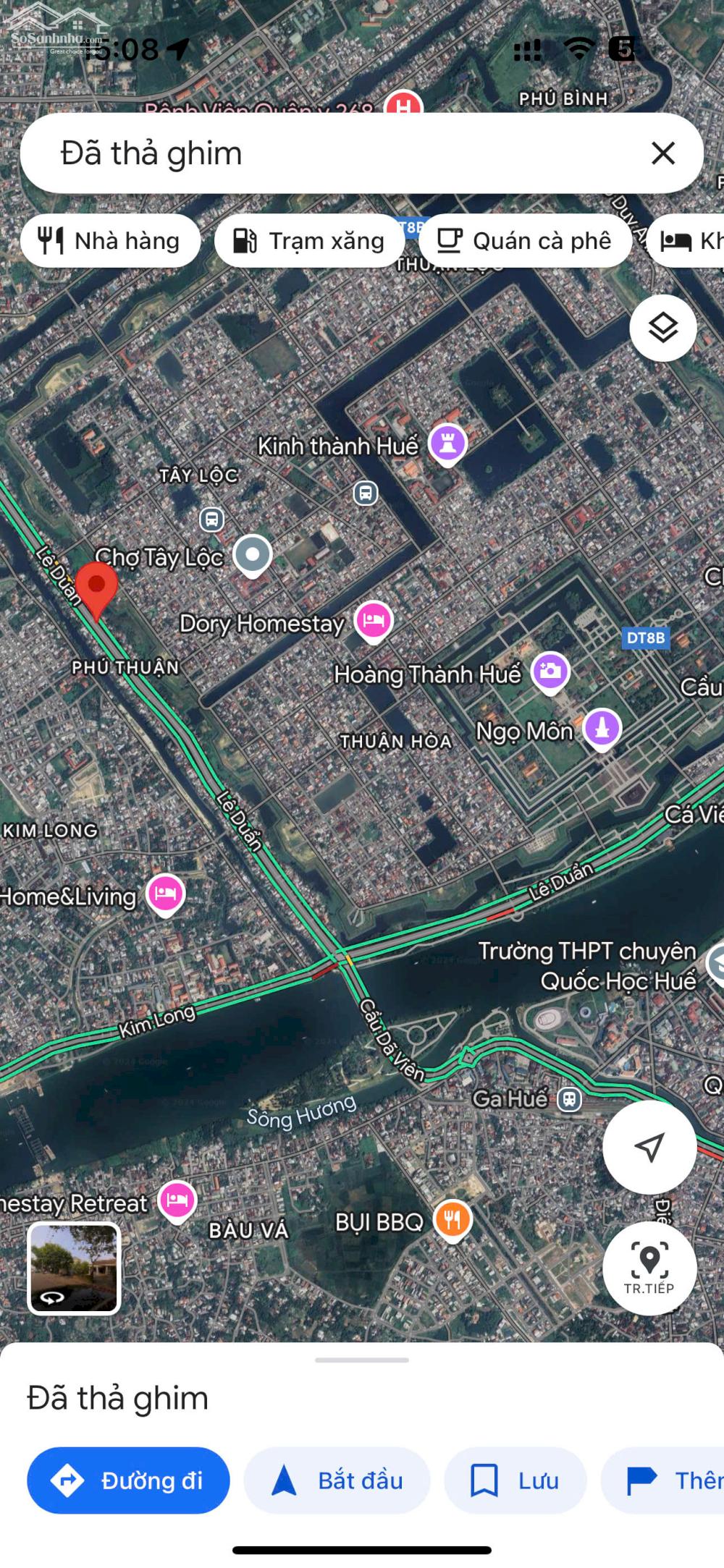Tap the Bắt đầu navigation button
This screenshot has width=724, height=1568.
pyautogui.click(x=337, y=1480)
